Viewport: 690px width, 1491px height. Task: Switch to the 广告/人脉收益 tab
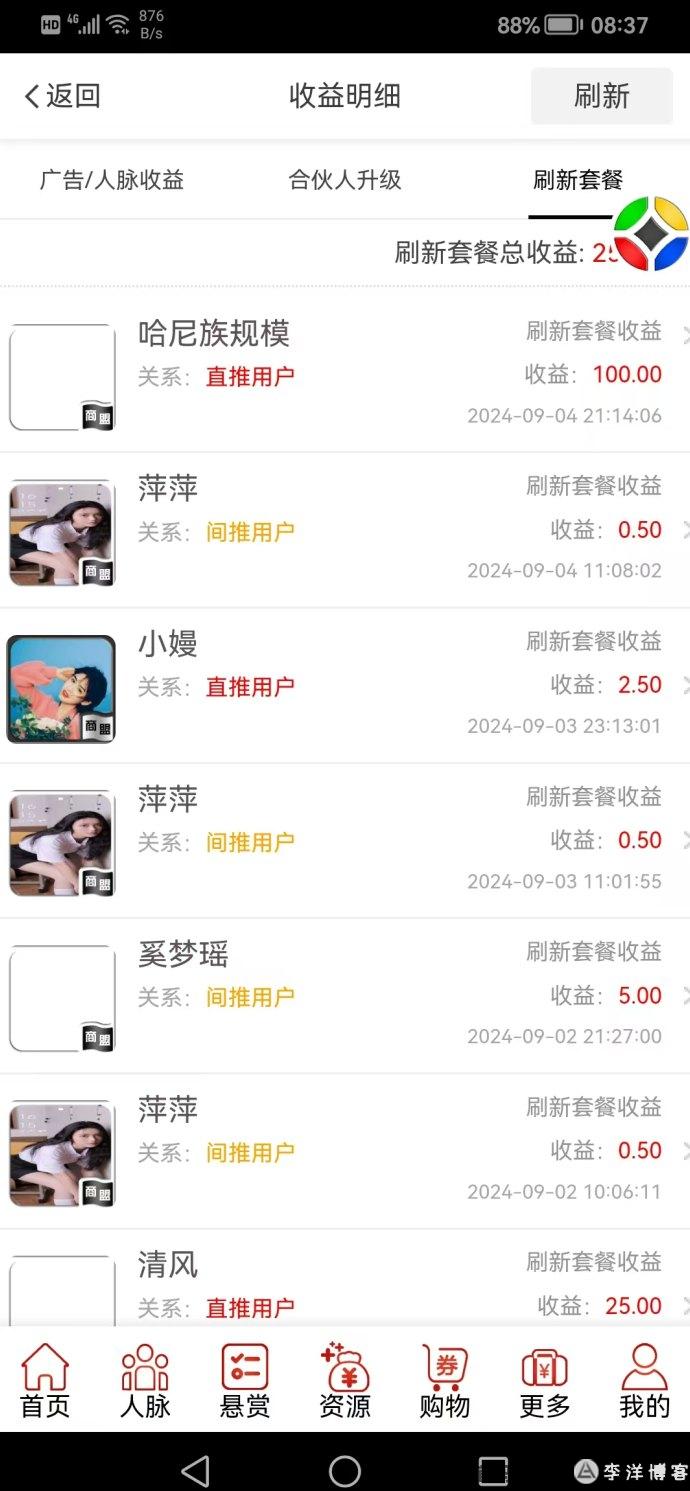(x=112, y=180)
